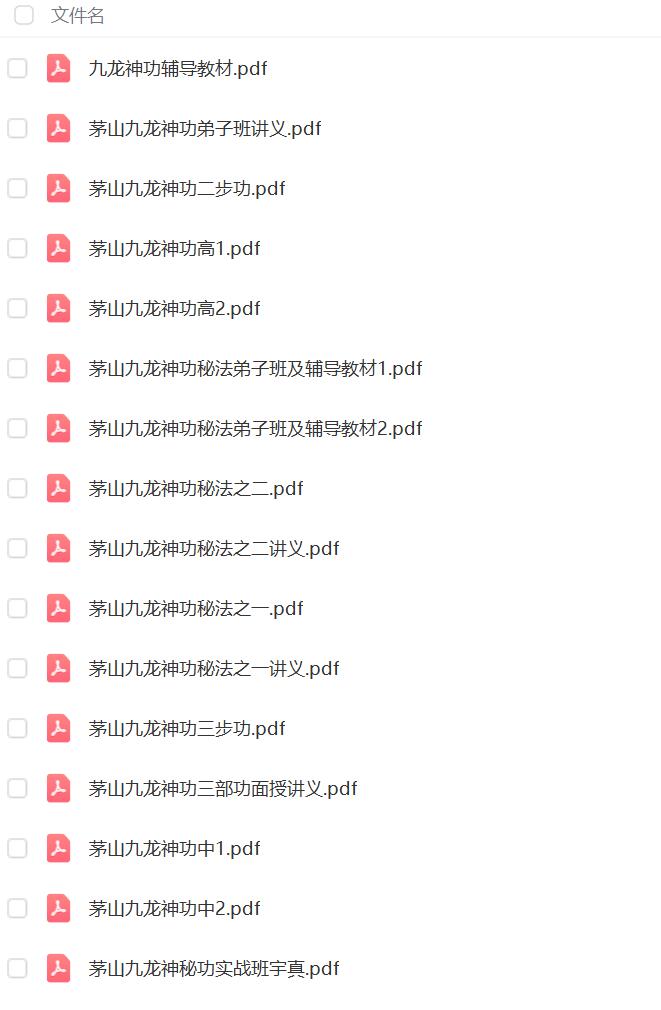
Task: Open 茅山九龙神功秘法弟子班及辅导教材1.pdf
Action: pyautogui.click(x=255, y=369)
